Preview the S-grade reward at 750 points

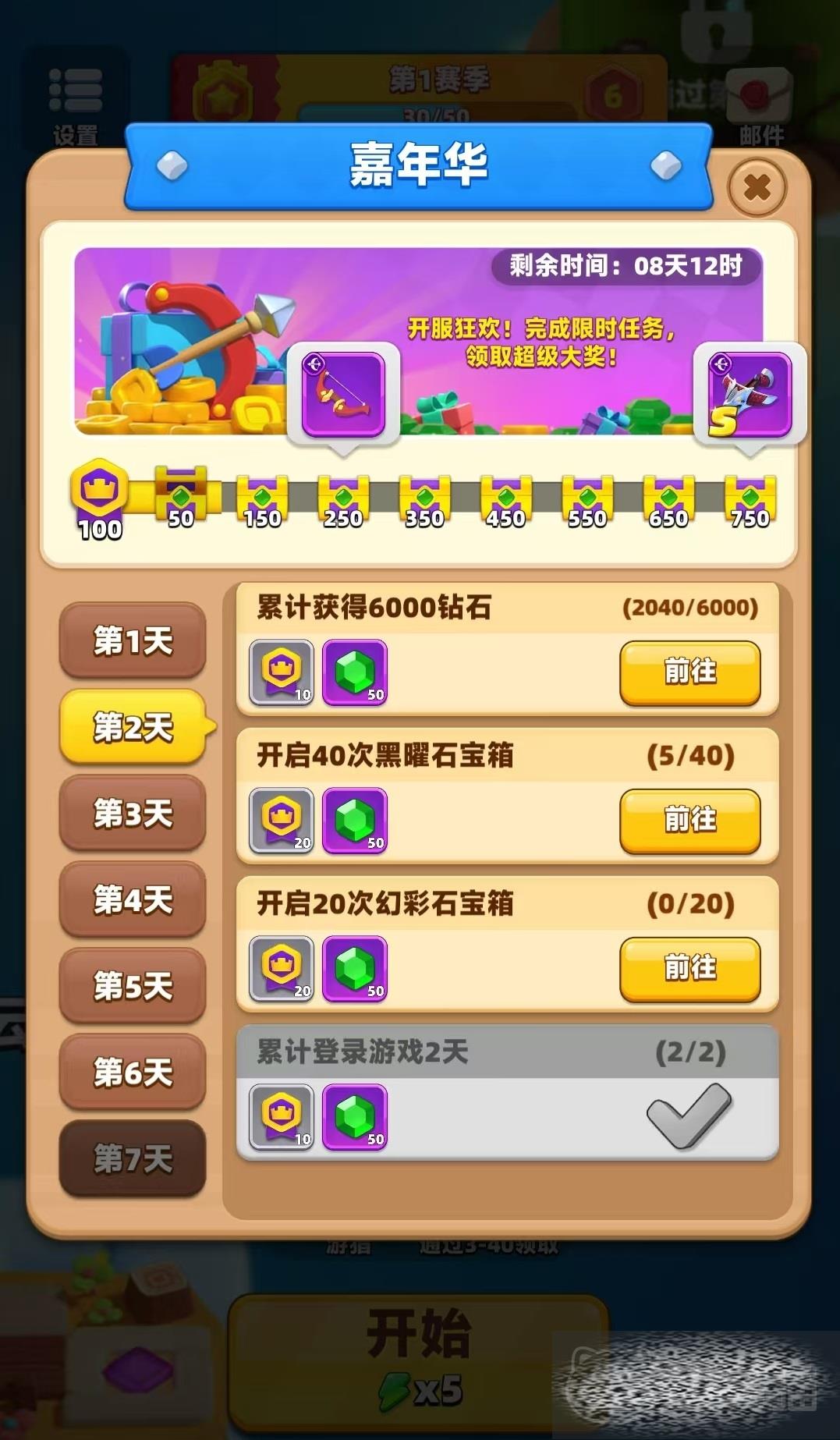750,394
